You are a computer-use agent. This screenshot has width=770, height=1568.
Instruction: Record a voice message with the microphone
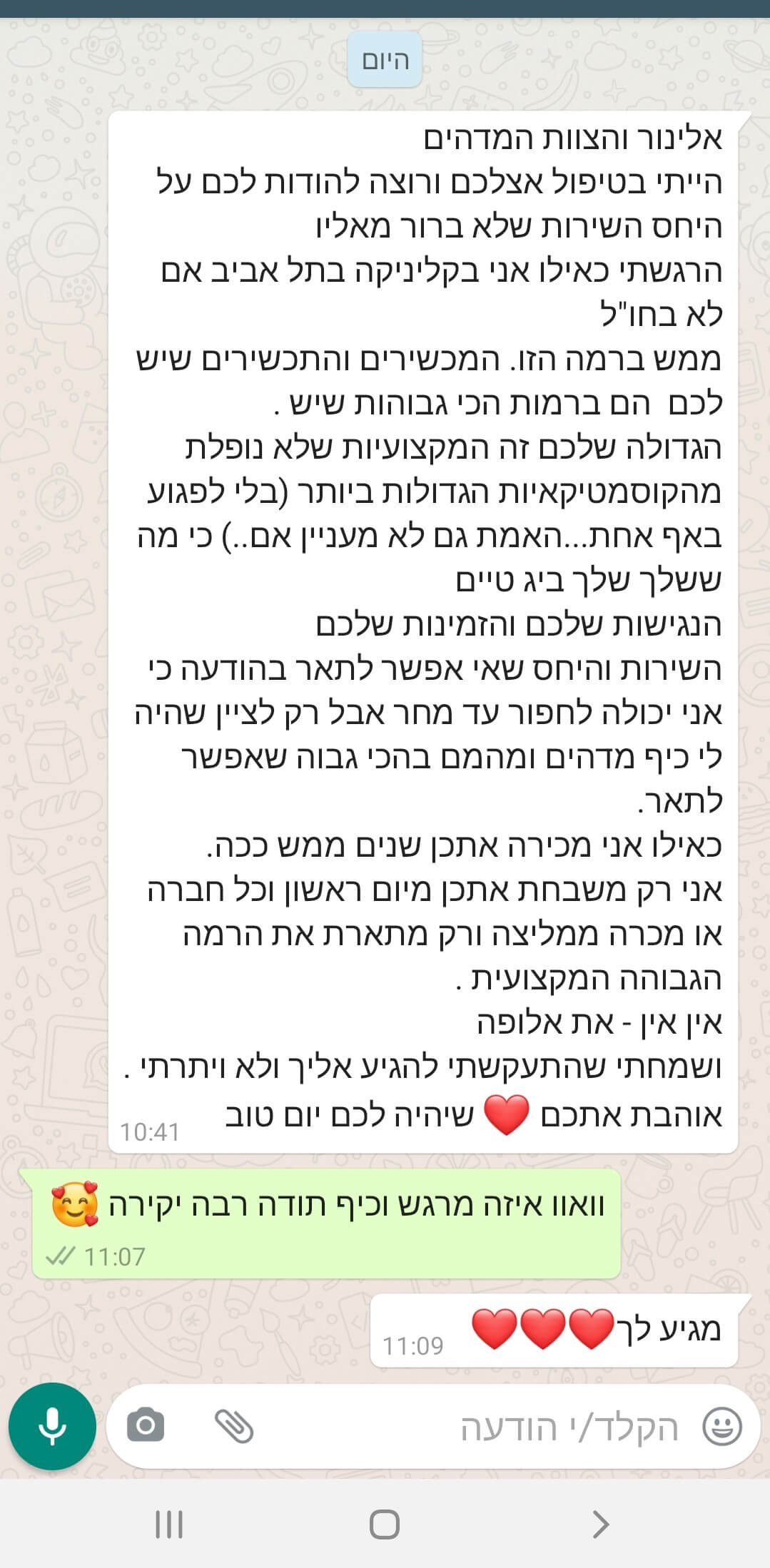click(52, 1427)
